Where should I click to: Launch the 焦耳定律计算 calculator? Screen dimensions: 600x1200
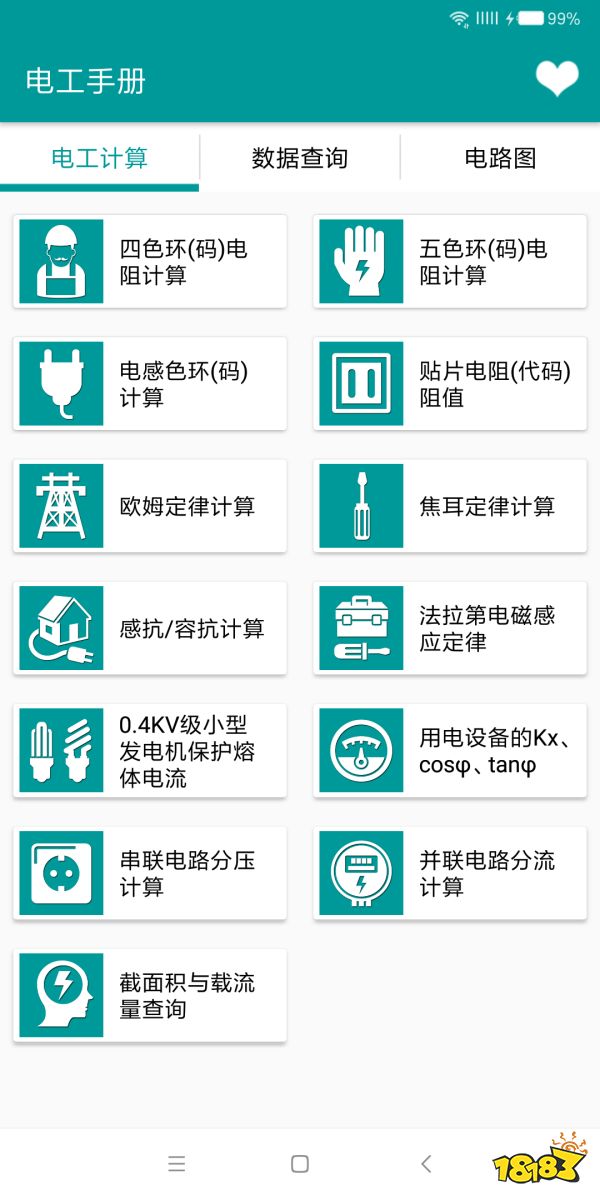[x=450, y=506]
